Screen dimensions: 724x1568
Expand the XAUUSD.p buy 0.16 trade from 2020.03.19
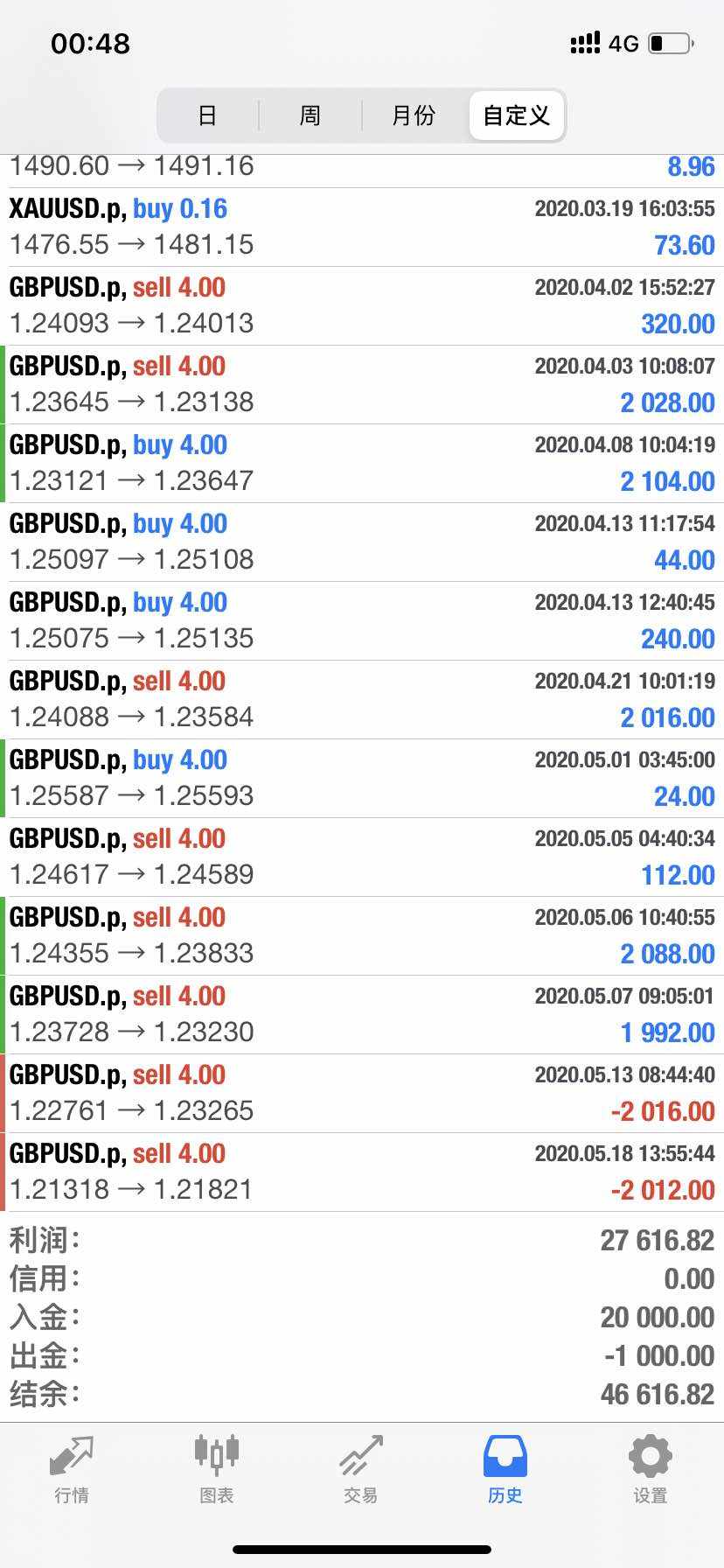[362, 227]
